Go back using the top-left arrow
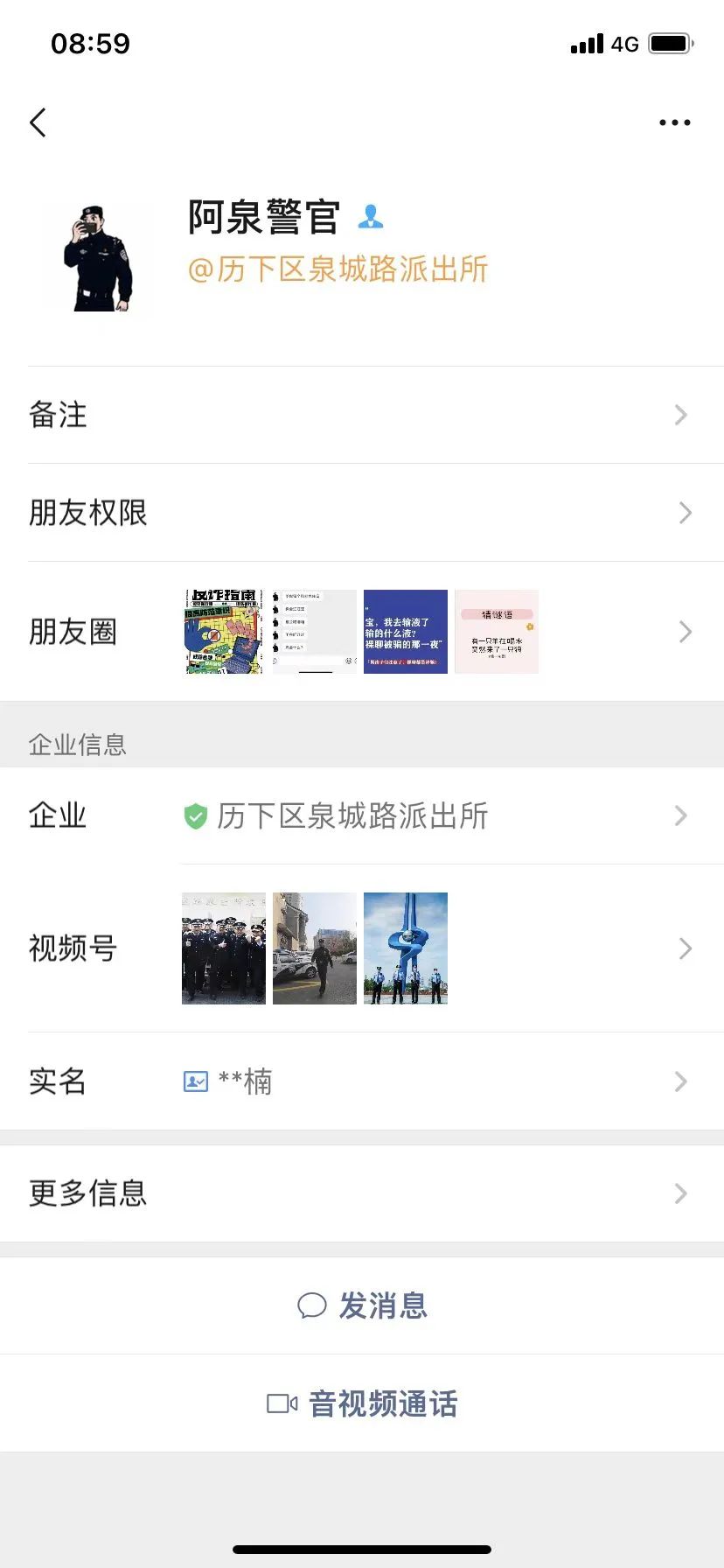 pos(38,122)
